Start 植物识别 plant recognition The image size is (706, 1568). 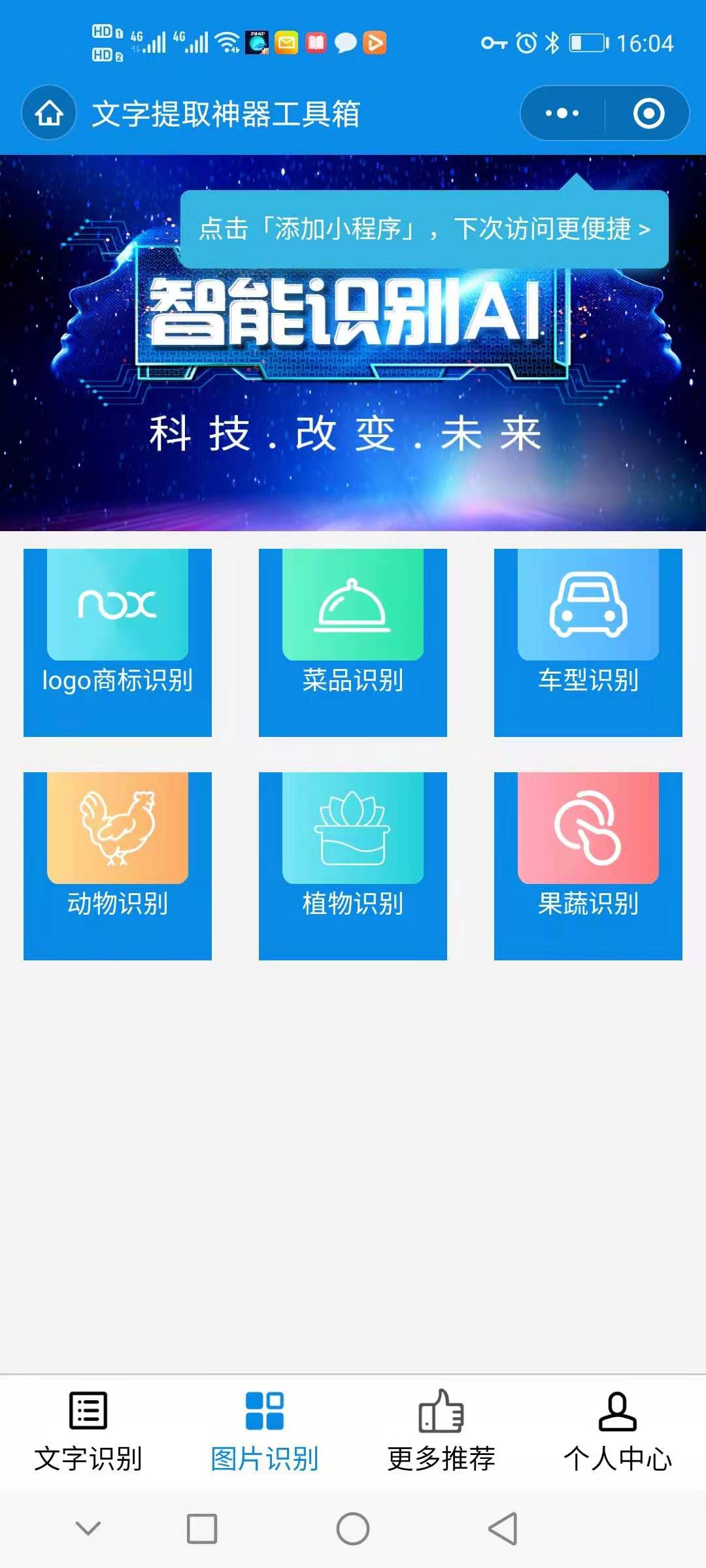[x=353, y=866]
